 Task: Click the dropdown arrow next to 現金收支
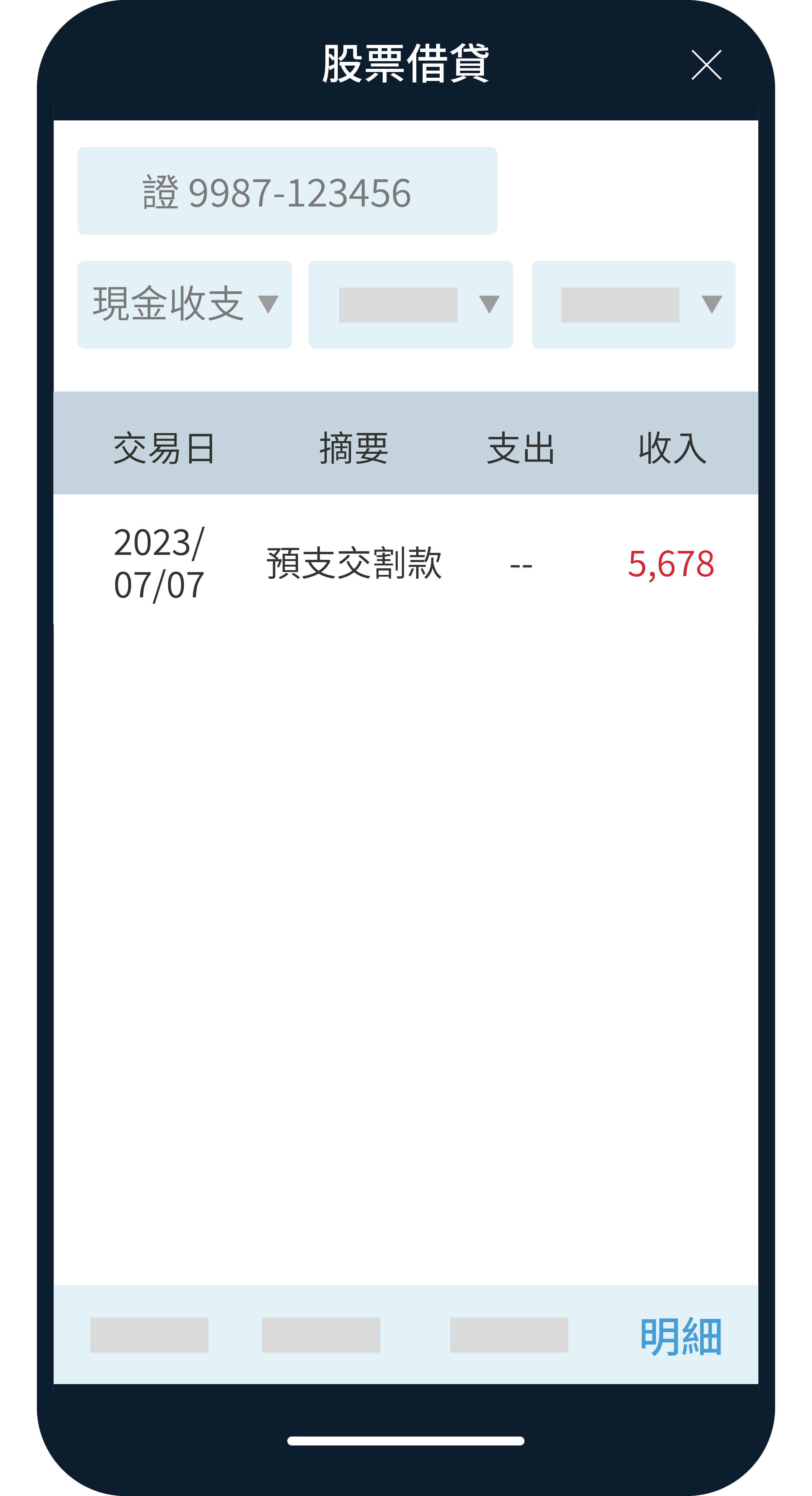coord(268,304)
